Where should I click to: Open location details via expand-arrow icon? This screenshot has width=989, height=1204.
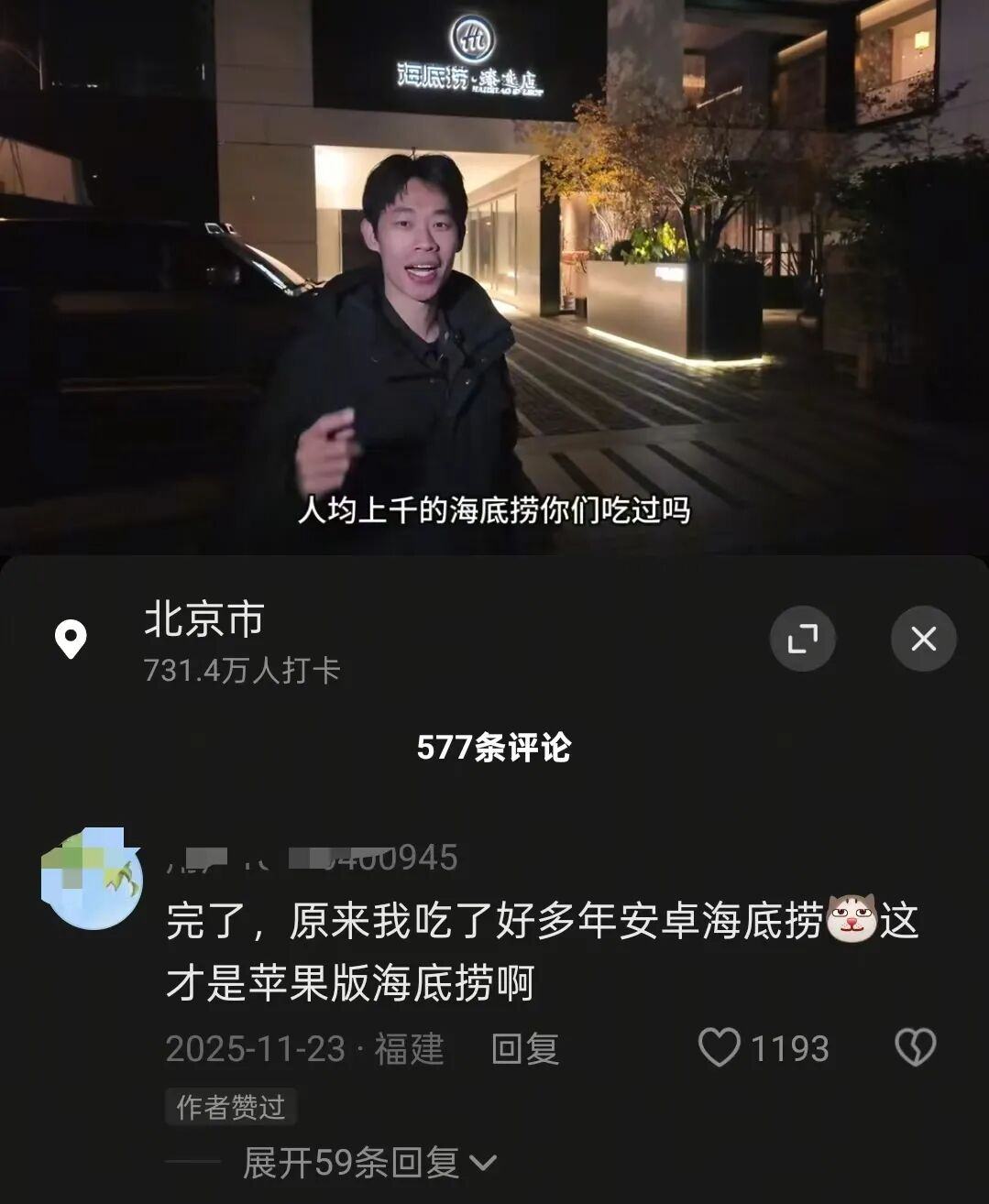point(802,640)
